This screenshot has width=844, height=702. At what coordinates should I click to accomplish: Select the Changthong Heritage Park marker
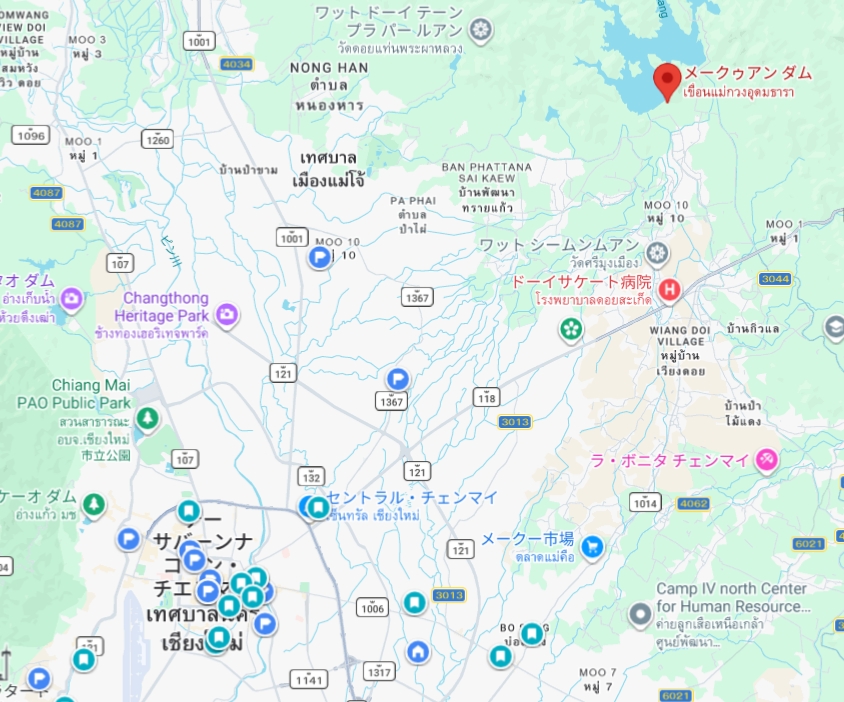(x=227, y=315)
